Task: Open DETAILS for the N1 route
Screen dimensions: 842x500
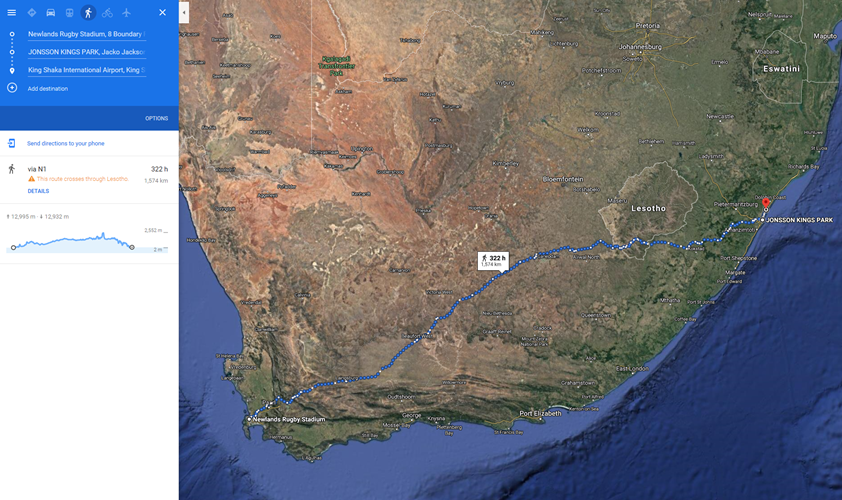Action: pos(38,191)
